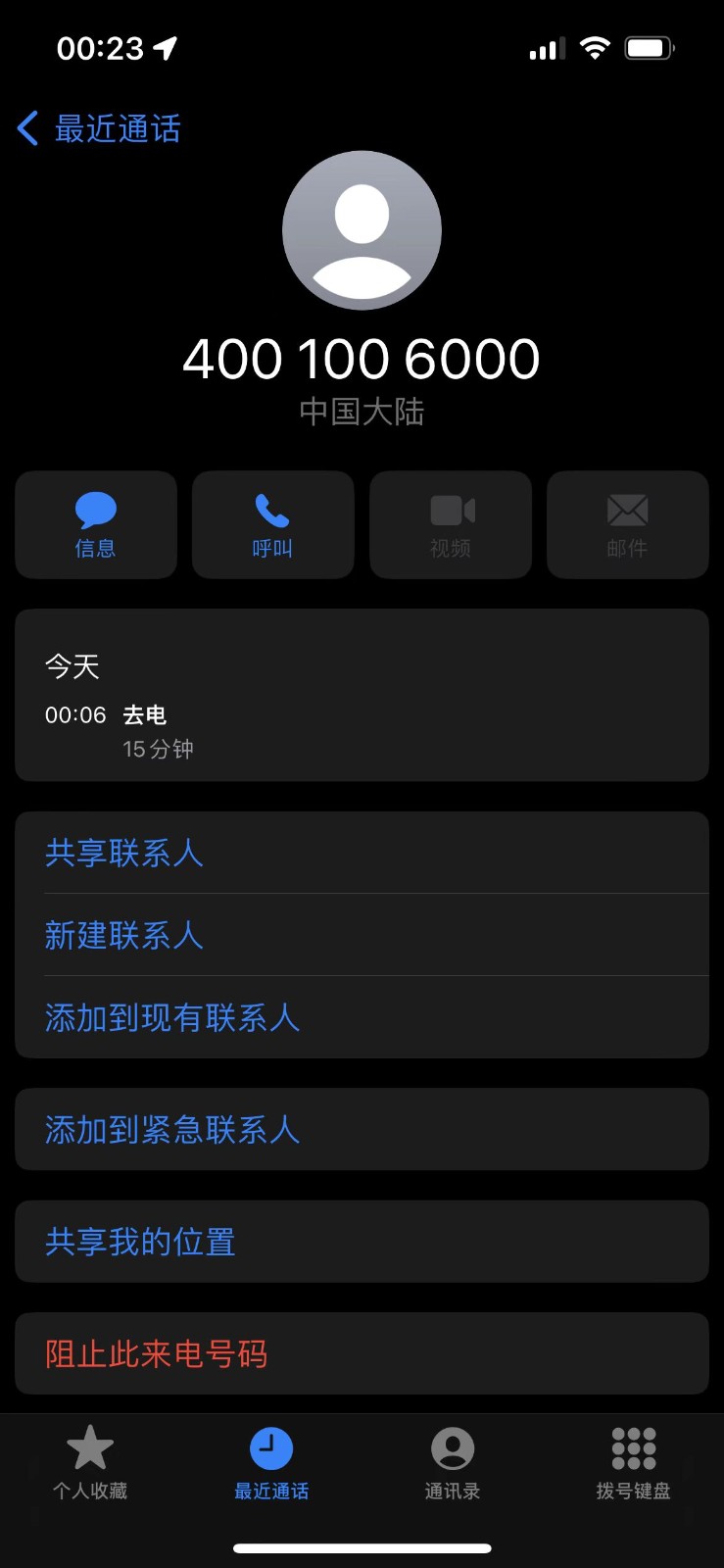This screenshot has height=1568, width=724.
Task: Block number via 阻止此来电号码
Action: [362, 1353]
